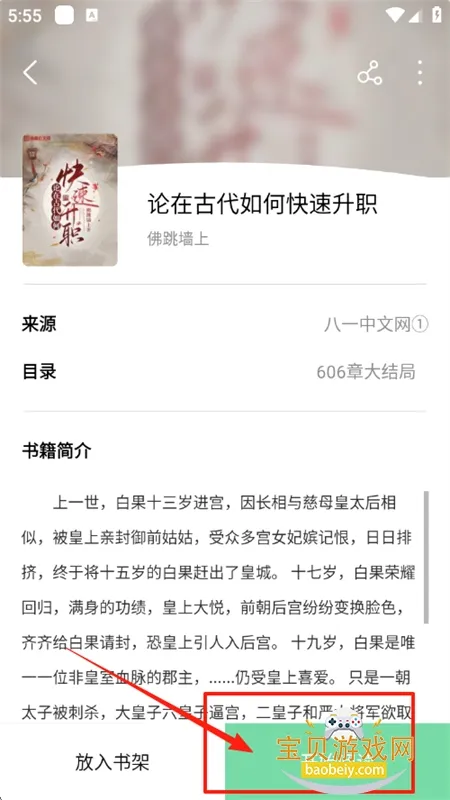Go back using the top-left arrow
450x800 pixels.
31,72
